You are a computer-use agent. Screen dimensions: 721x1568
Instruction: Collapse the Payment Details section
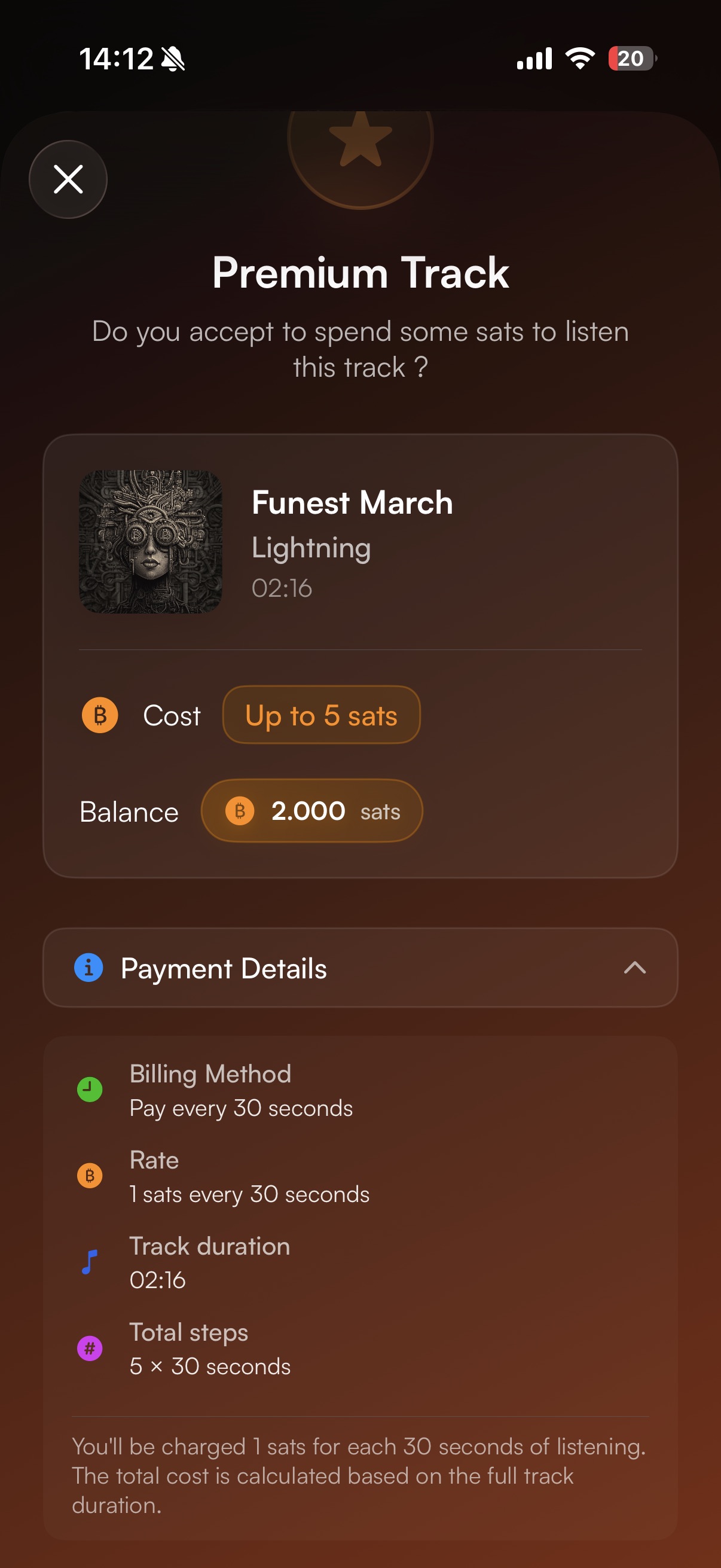634,968
